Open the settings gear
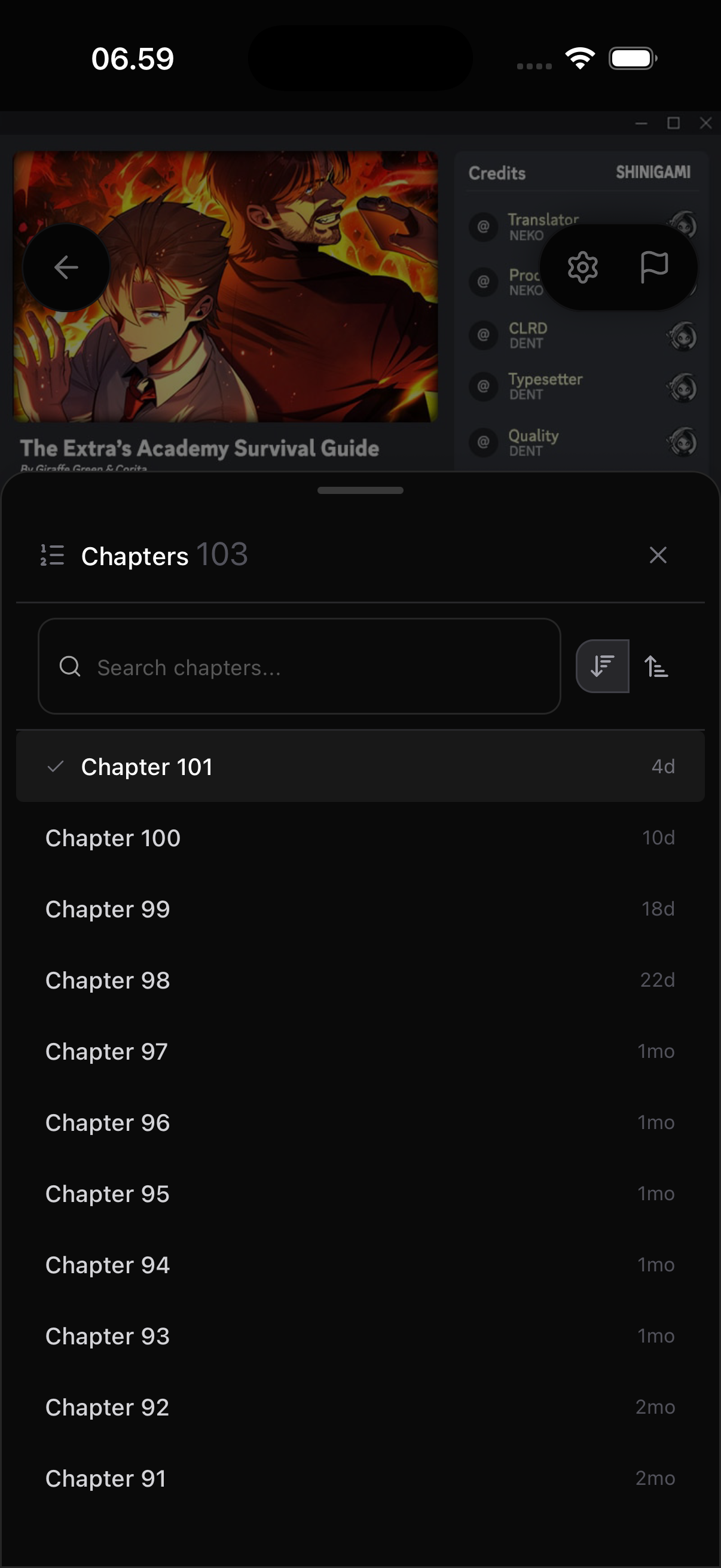721x1568 pixels. click(582, 267)
